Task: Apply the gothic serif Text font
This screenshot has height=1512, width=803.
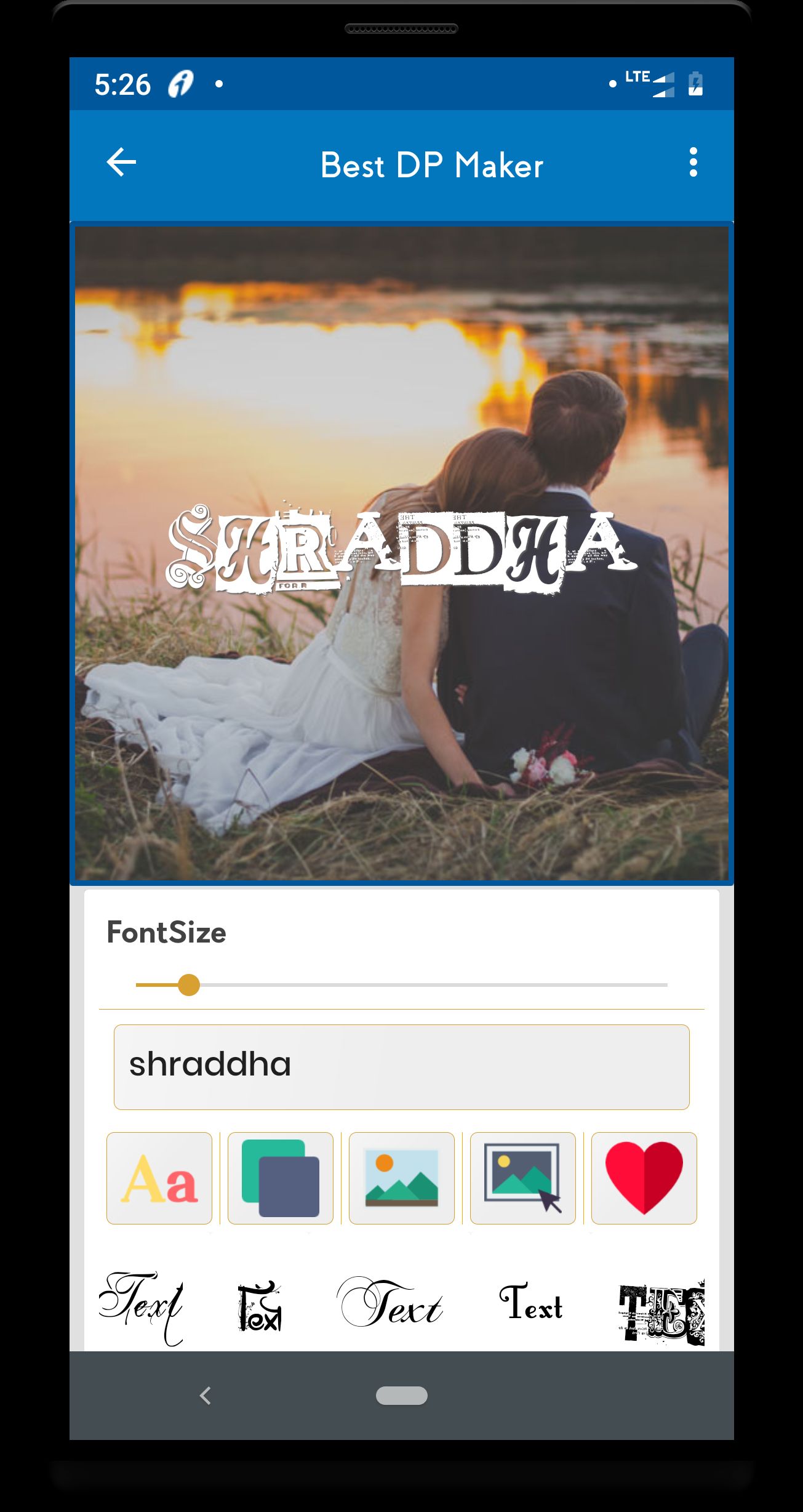Action: tap(530, 1304)
